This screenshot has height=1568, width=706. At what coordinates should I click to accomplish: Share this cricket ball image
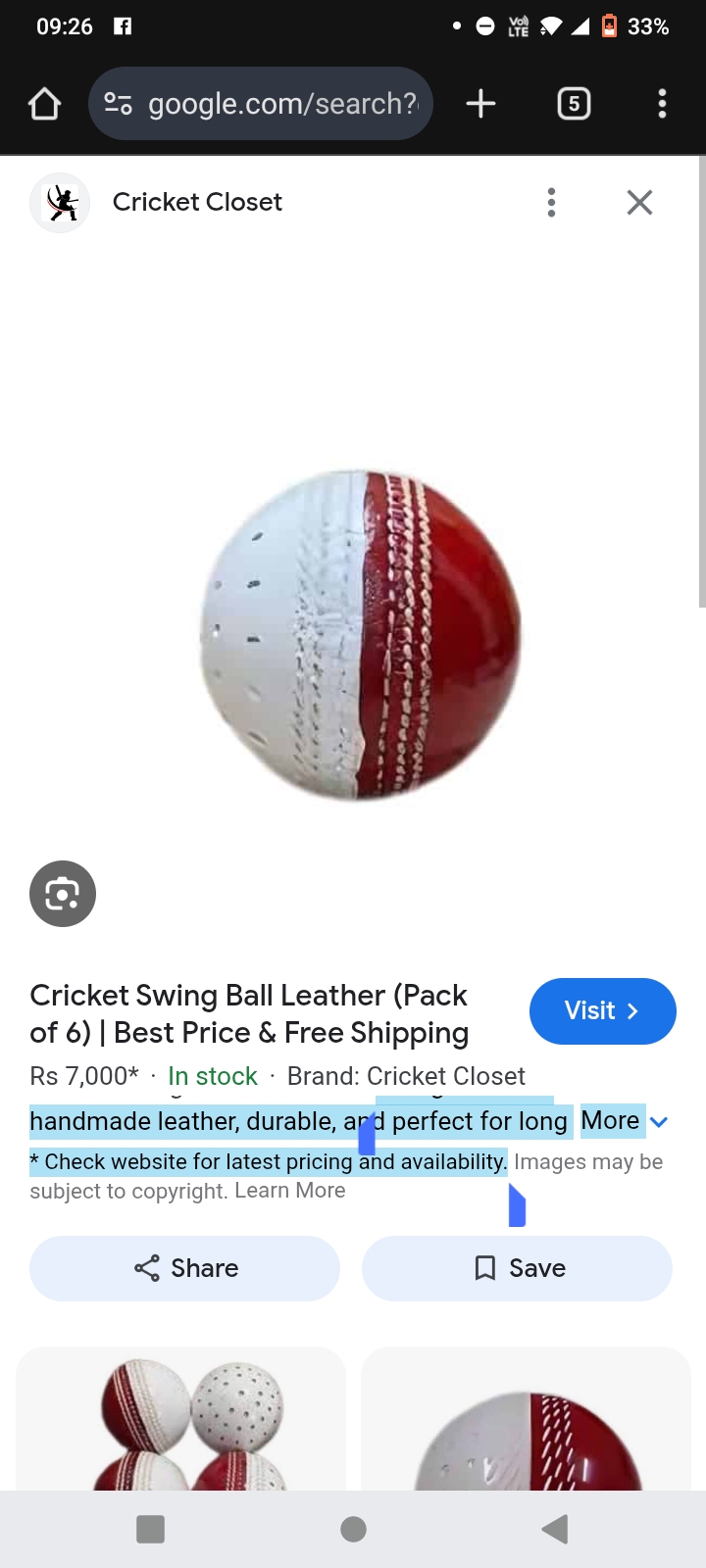185,1268
